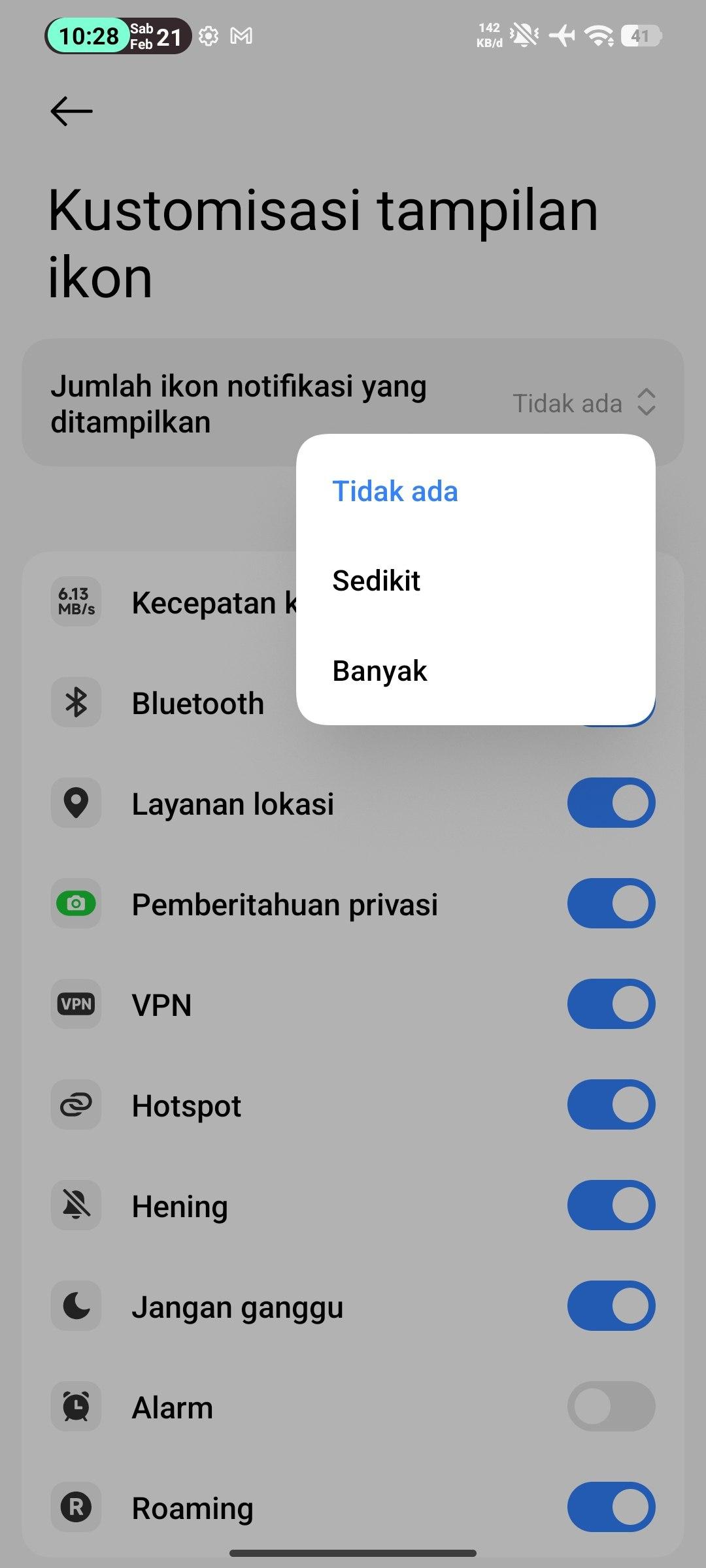Toggle the Hening switch
The image size is (706, 1568).
[x=611, y=1205]
